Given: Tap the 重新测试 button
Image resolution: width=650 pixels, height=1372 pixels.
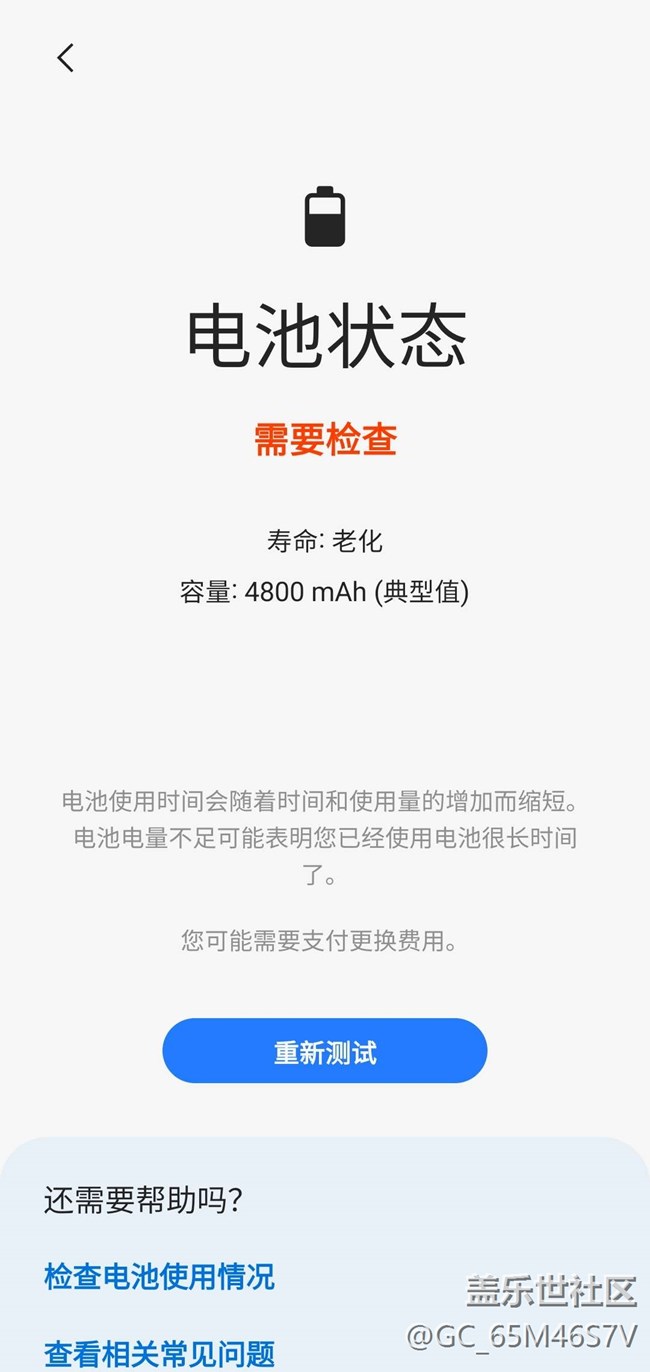Looking at the screenshot, I should coord(324,1051).
